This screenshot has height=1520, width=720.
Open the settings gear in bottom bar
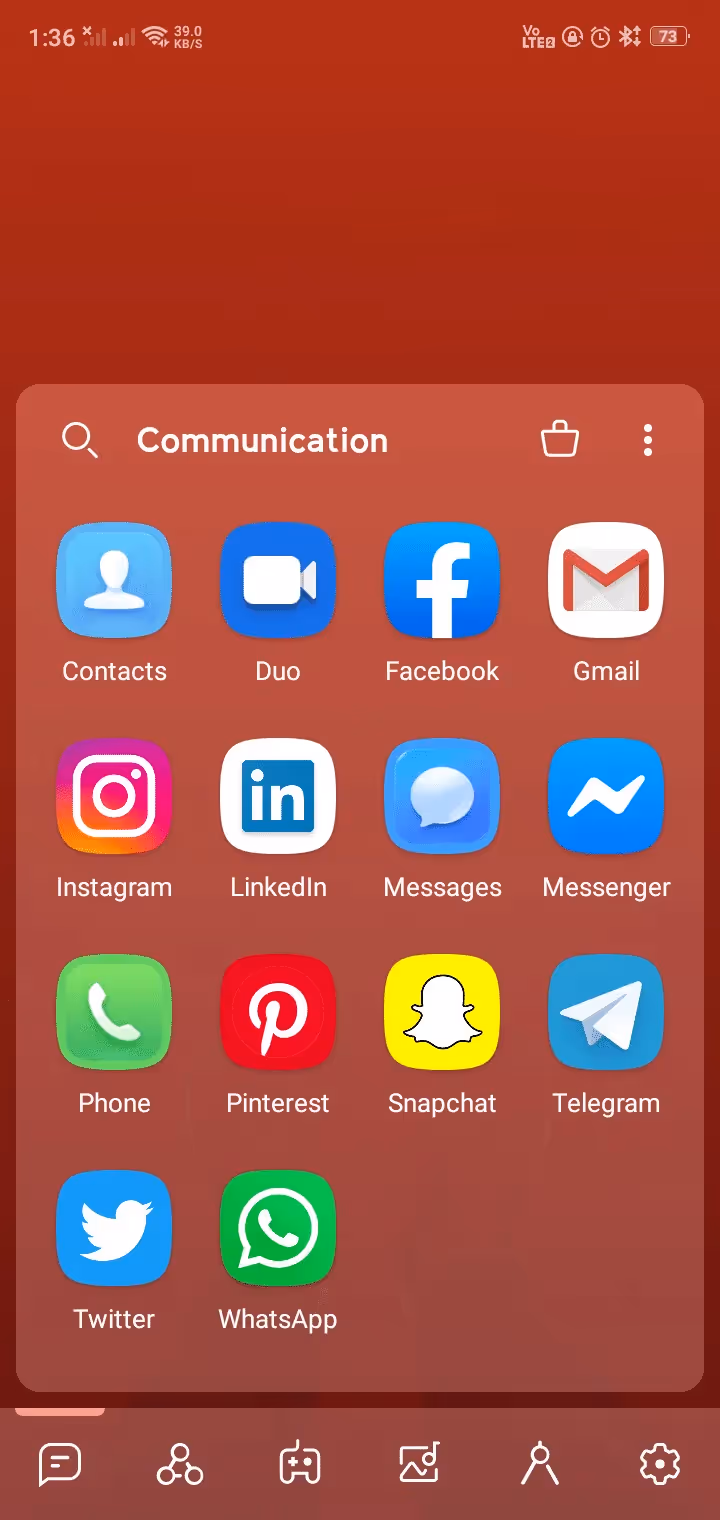[x=659, y=1463]
